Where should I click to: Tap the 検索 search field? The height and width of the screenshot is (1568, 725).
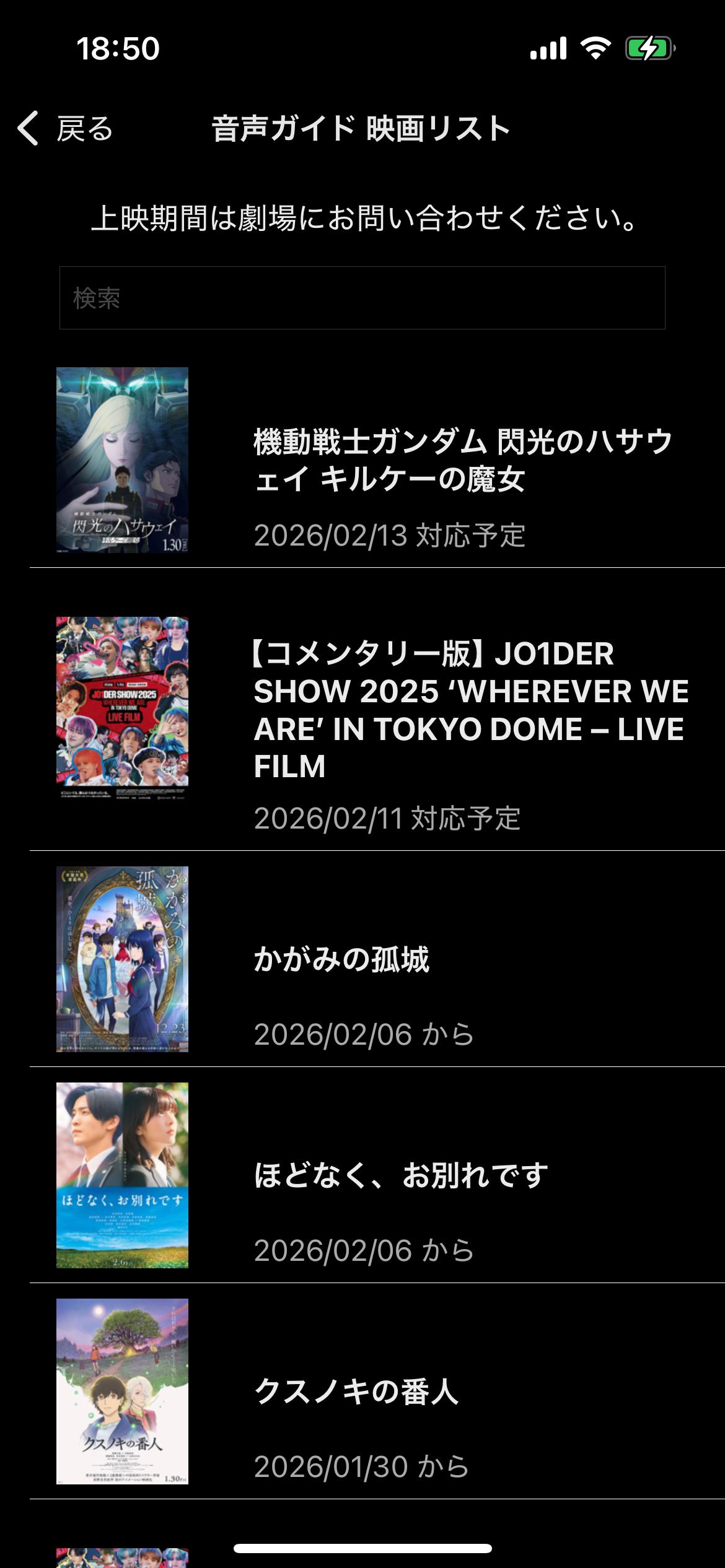pos(362,298)
